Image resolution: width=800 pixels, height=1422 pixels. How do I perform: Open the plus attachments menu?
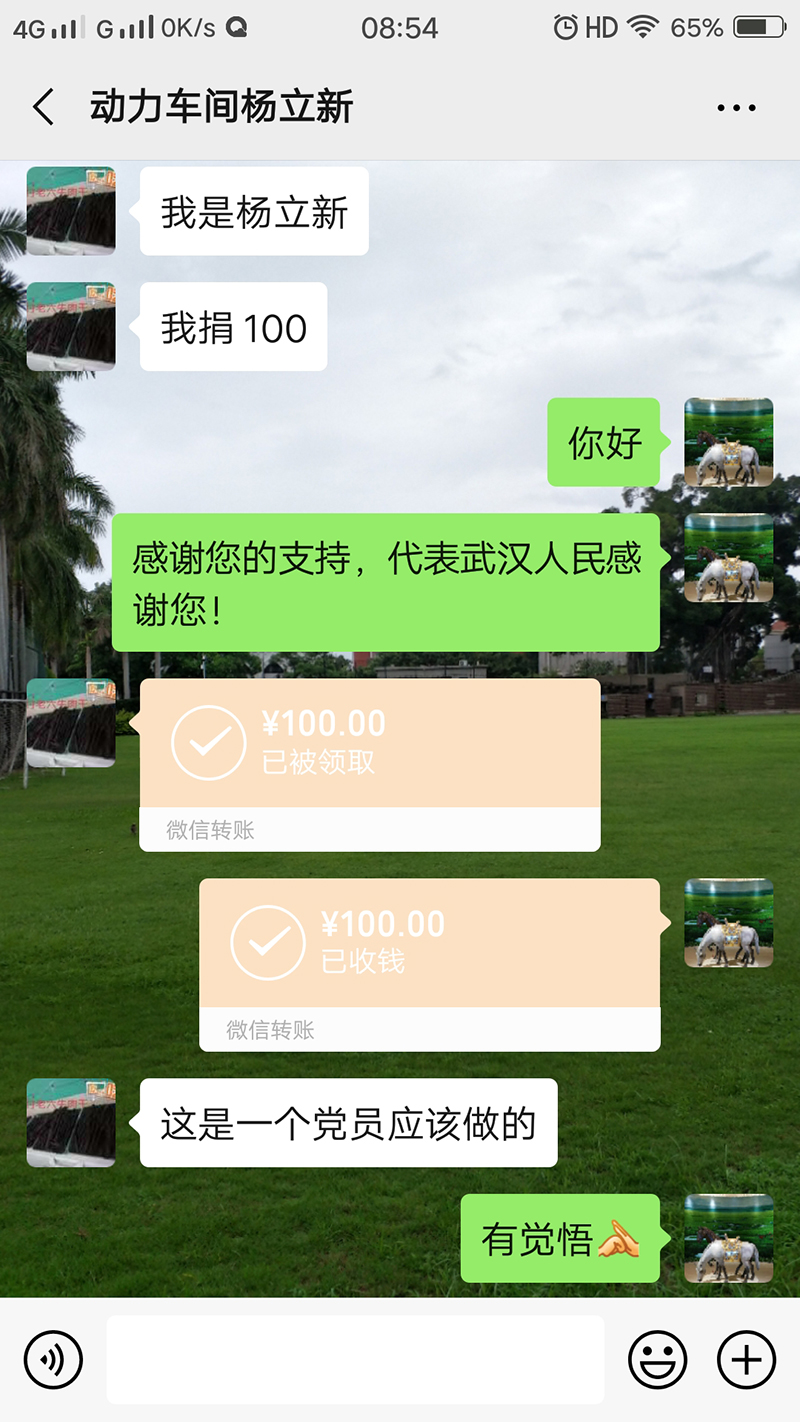coord(746,1360)
